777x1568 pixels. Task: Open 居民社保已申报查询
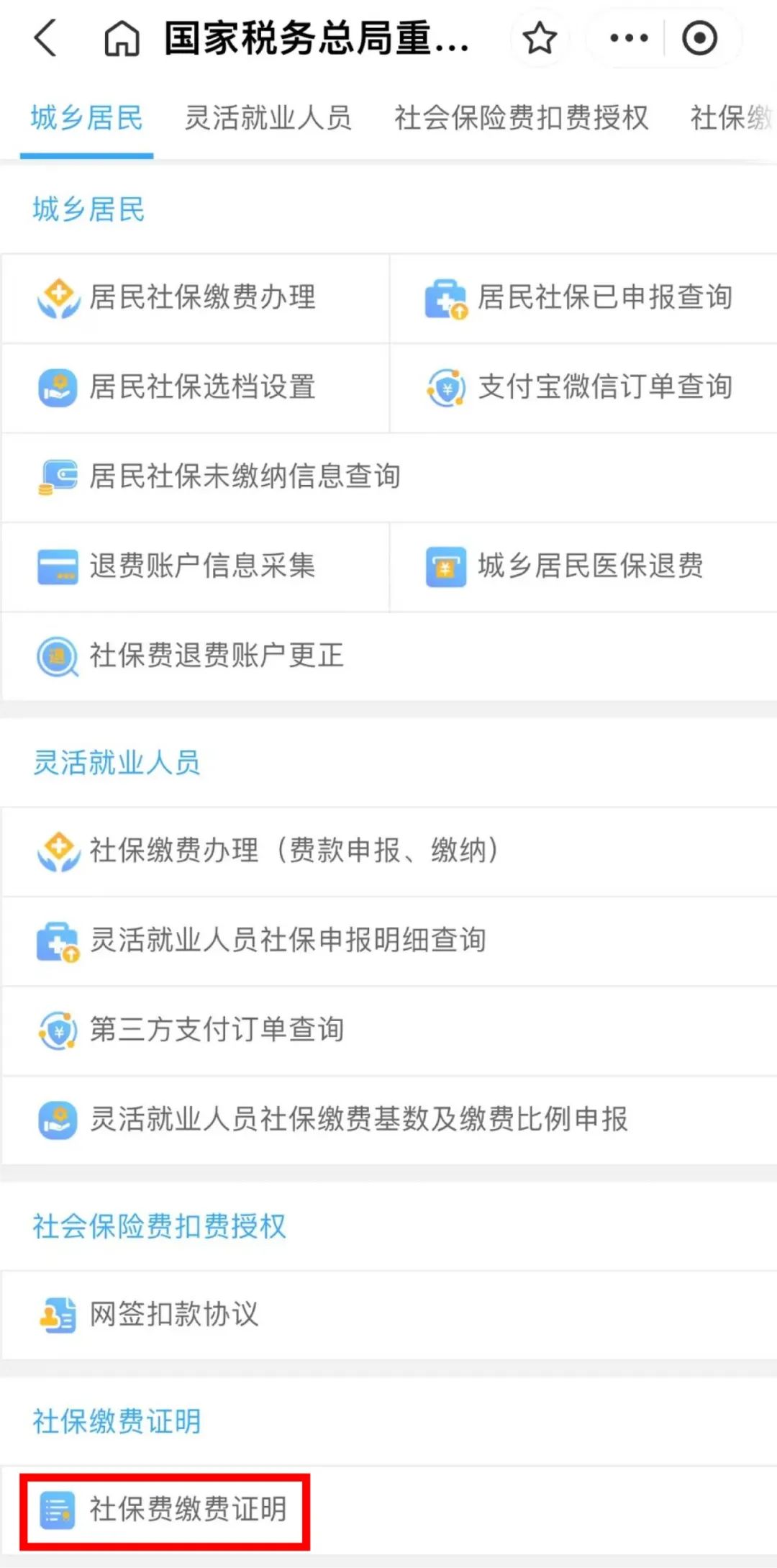pos(583,298)
